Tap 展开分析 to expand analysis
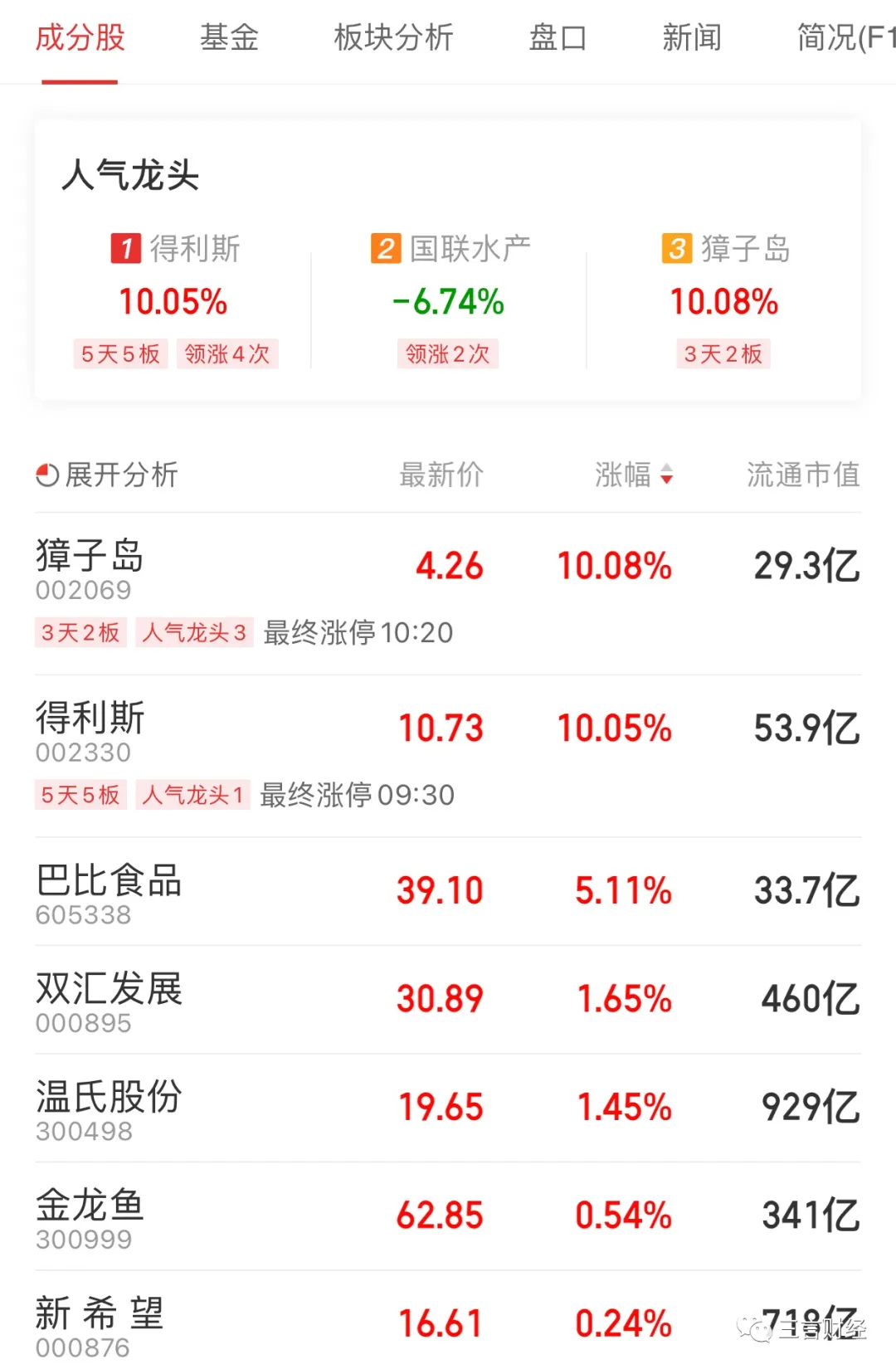This screenshot has width=896, height=1369. tap(107, 475)
